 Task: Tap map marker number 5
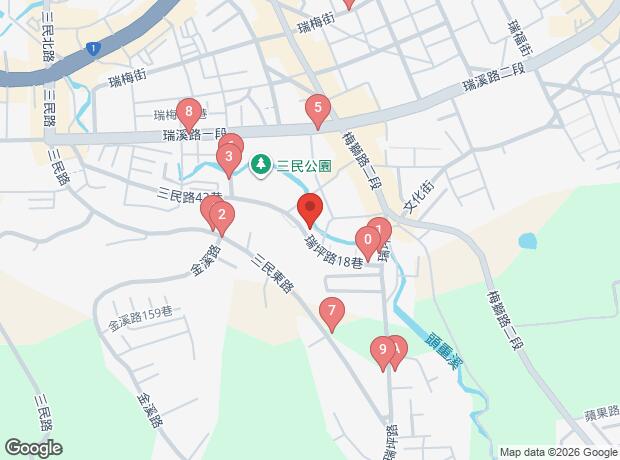(x=318, y=109)
